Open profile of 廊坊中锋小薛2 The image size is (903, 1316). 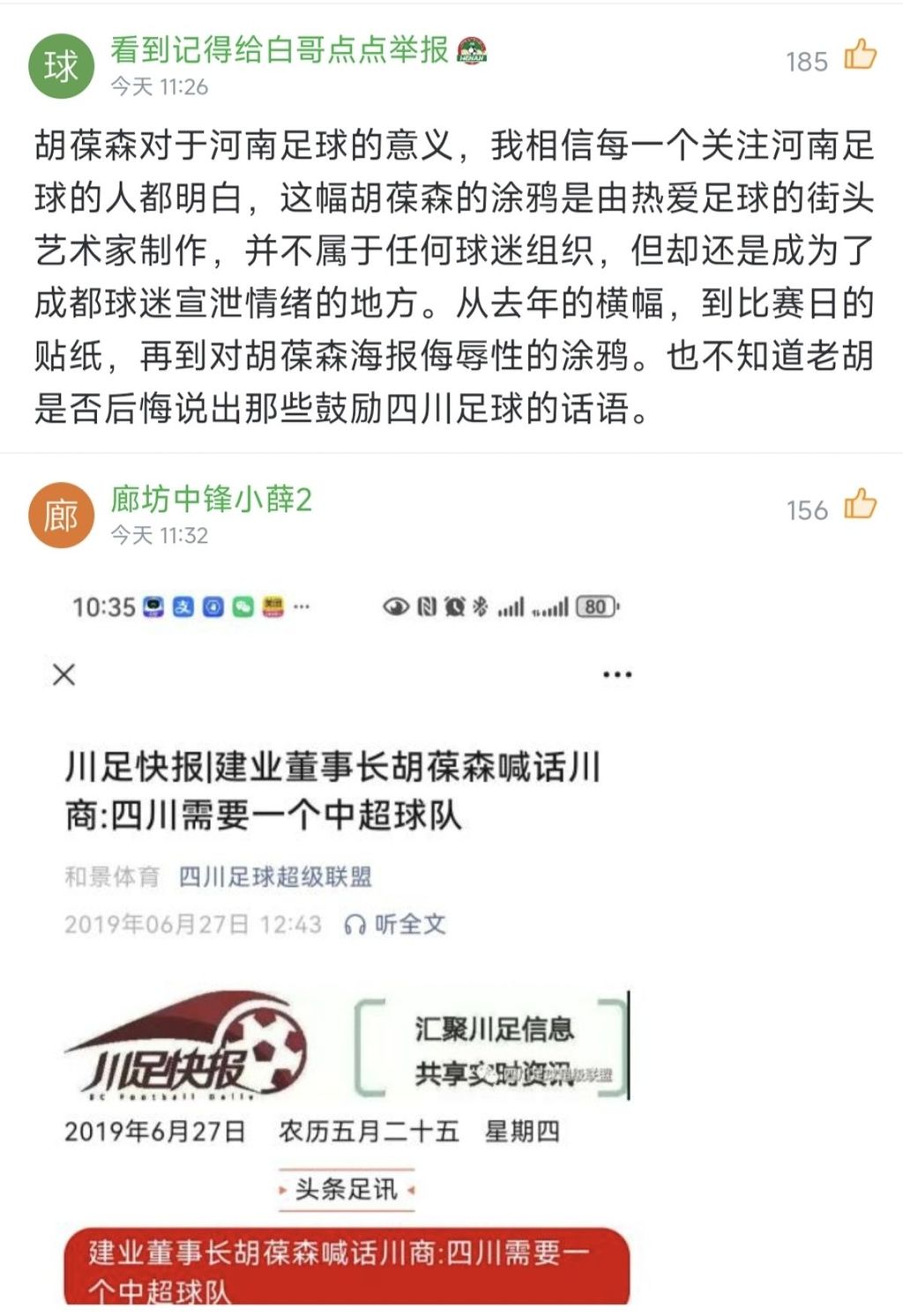pos(211,499)
